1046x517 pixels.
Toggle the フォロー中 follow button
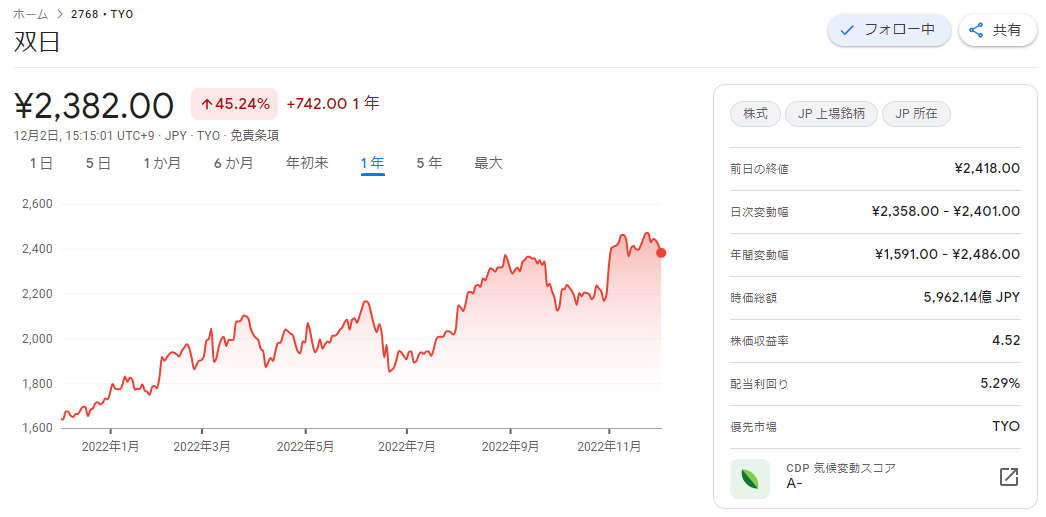tap(888, 30)
